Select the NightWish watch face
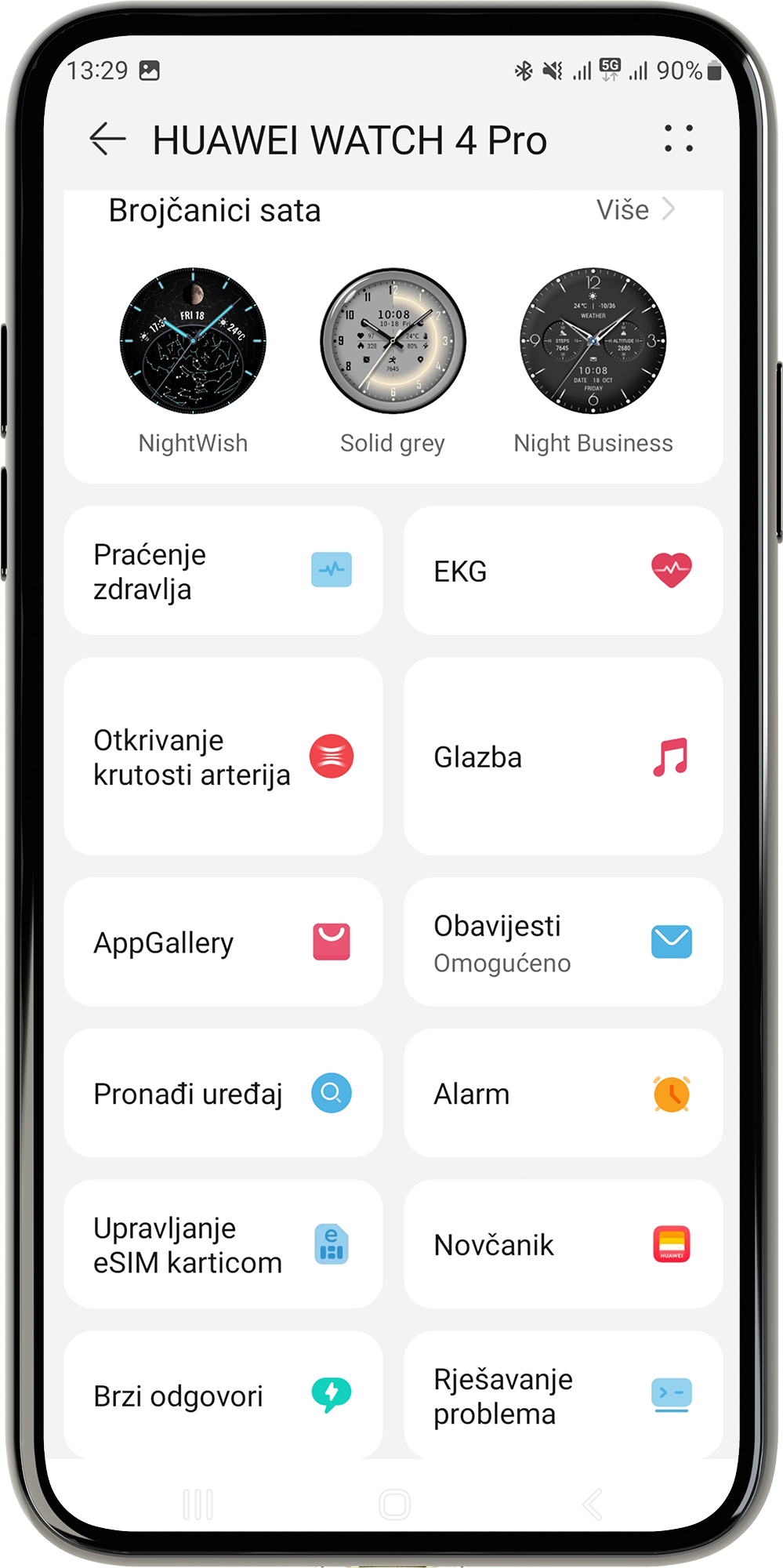The image size is (783, 1568). [x=193, y=342]
